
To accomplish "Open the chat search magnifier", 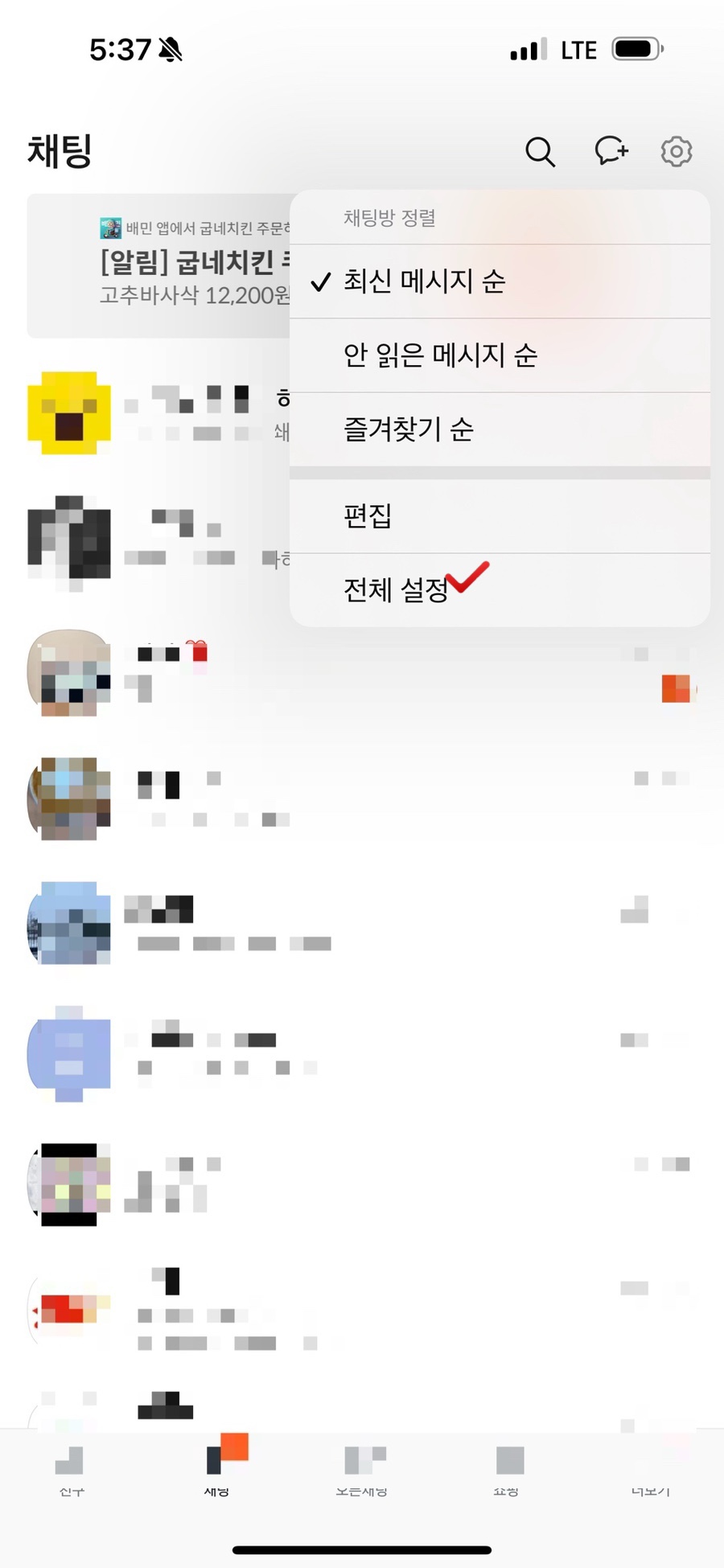I will pyautogui.click(x=540, y=151).
